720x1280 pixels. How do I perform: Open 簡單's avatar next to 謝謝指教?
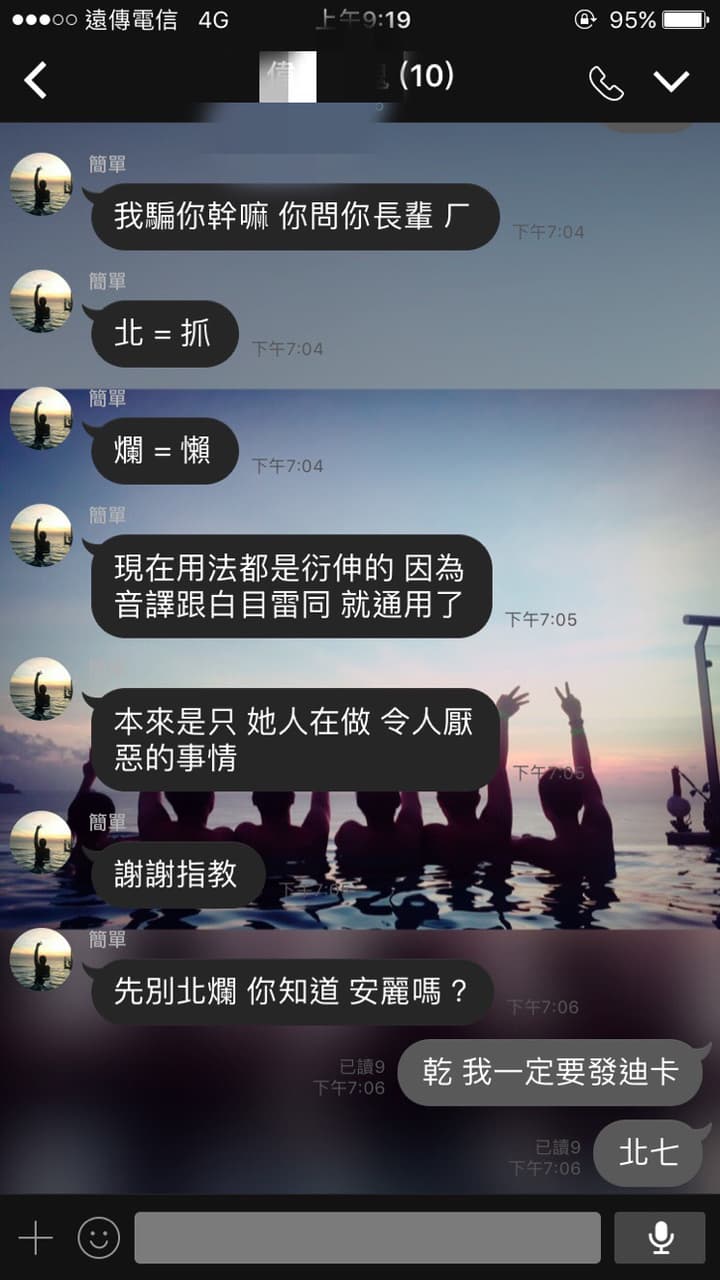coord(41,841)
